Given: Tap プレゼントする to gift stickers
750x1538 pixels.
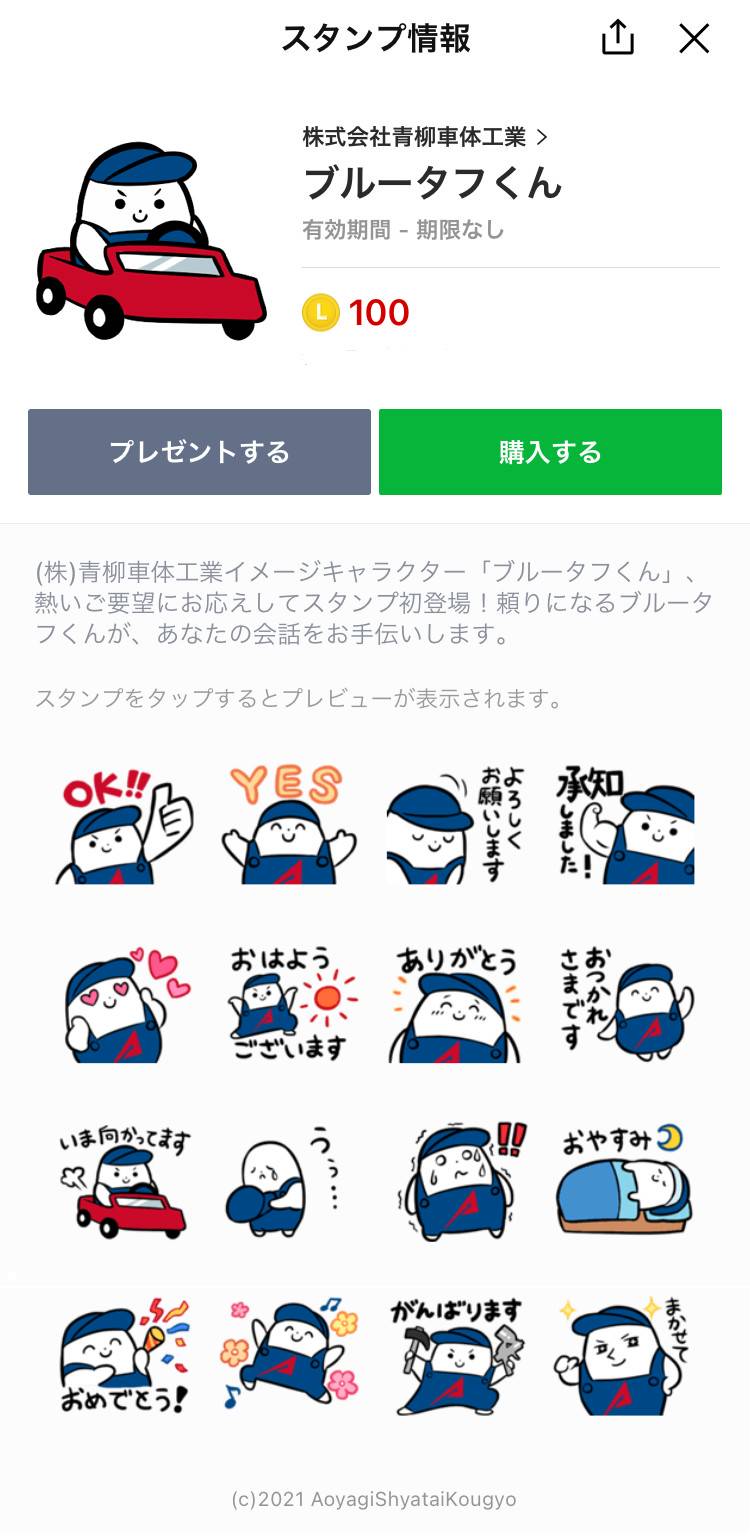Looking at the screenshot, I should pos(199,452).
